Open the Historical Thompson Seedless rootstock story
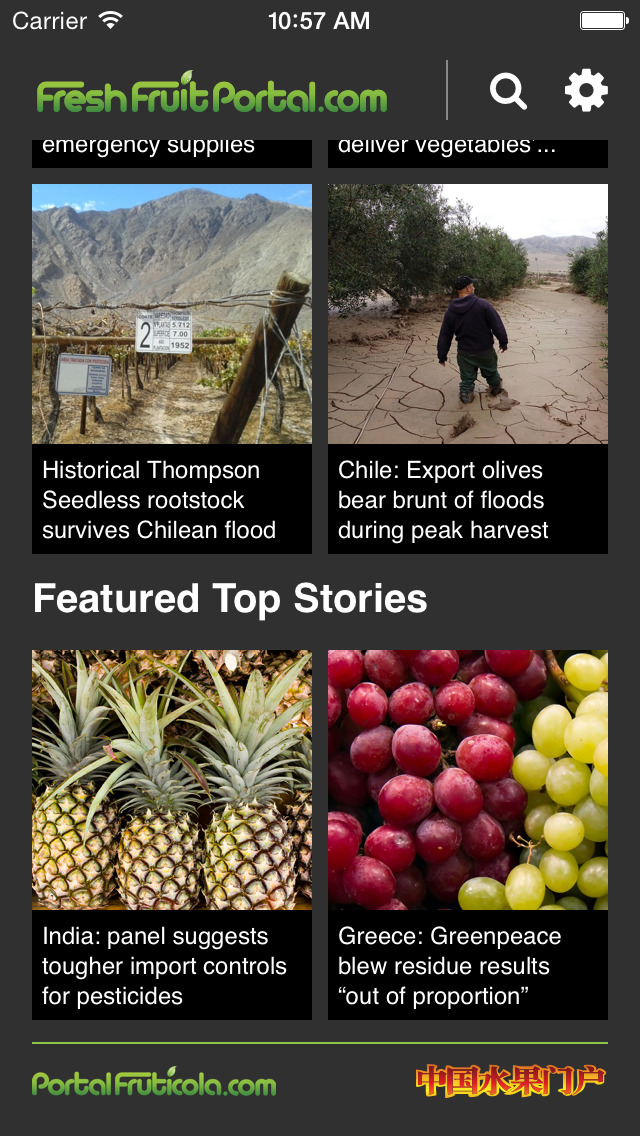Image resolution: width=640 pixels, height=1136 pixels. pyautogui.click(x=172, y=368)
